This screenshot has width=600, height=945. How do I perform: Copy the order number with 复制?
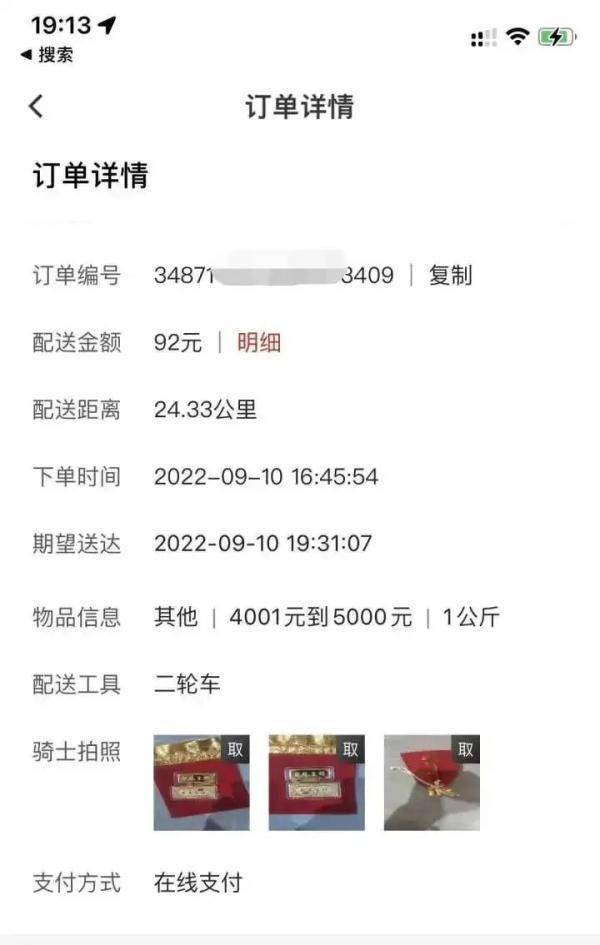pyautogui.click(x=450, y=275)
